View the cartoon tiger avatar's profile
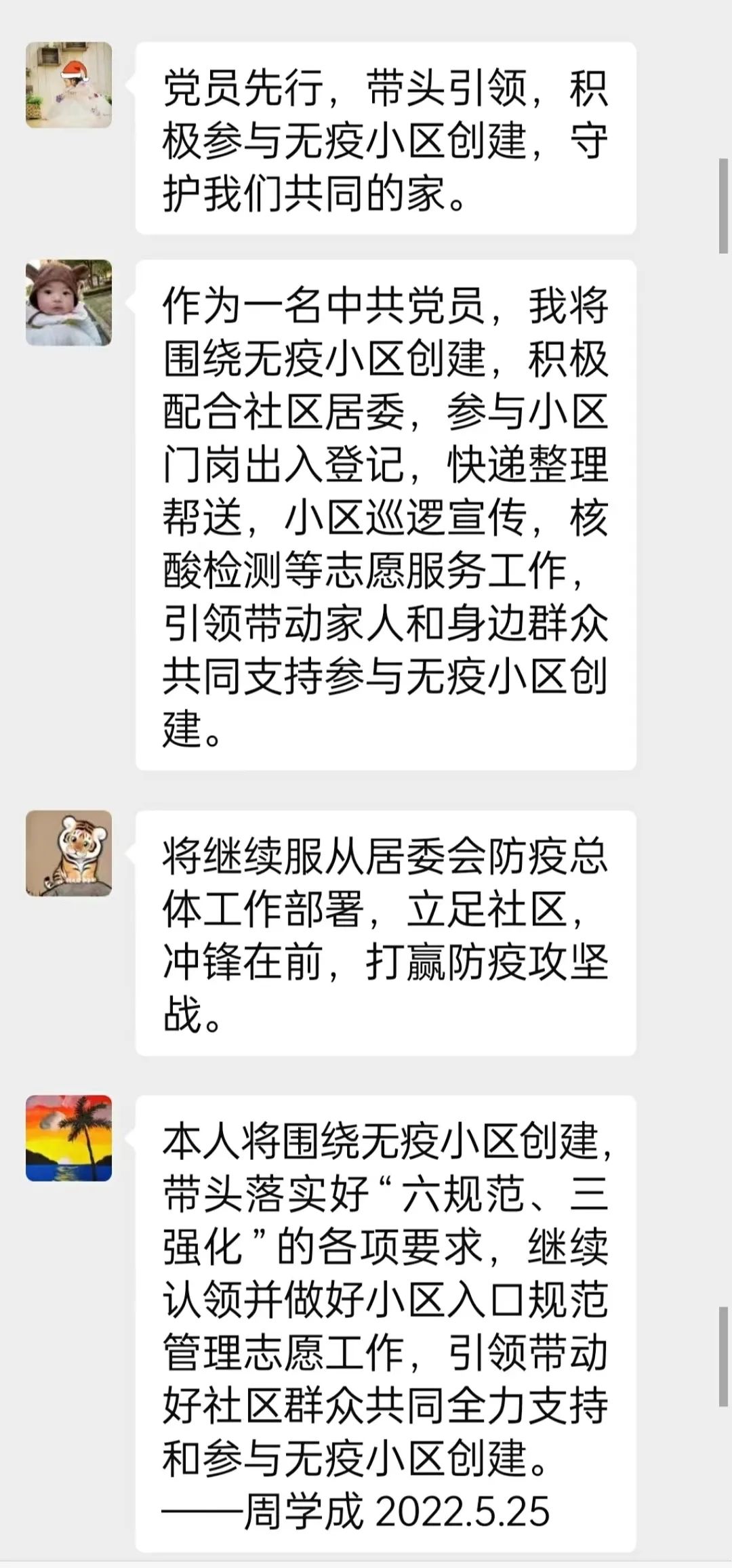This screenshot has height=1568, width=732. point(68,853)
